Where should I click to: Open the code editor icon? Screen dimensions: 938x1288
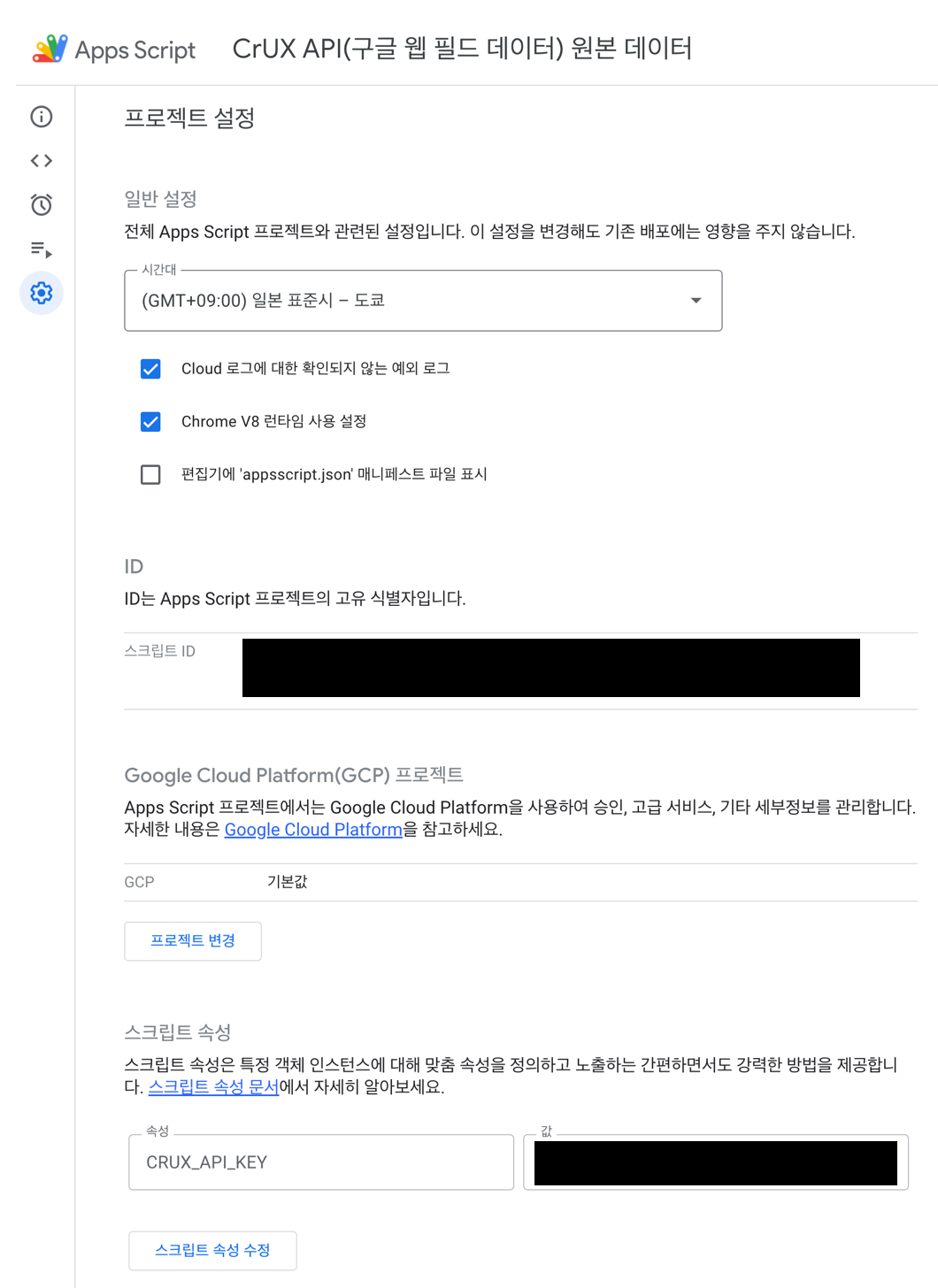(42, 161)
